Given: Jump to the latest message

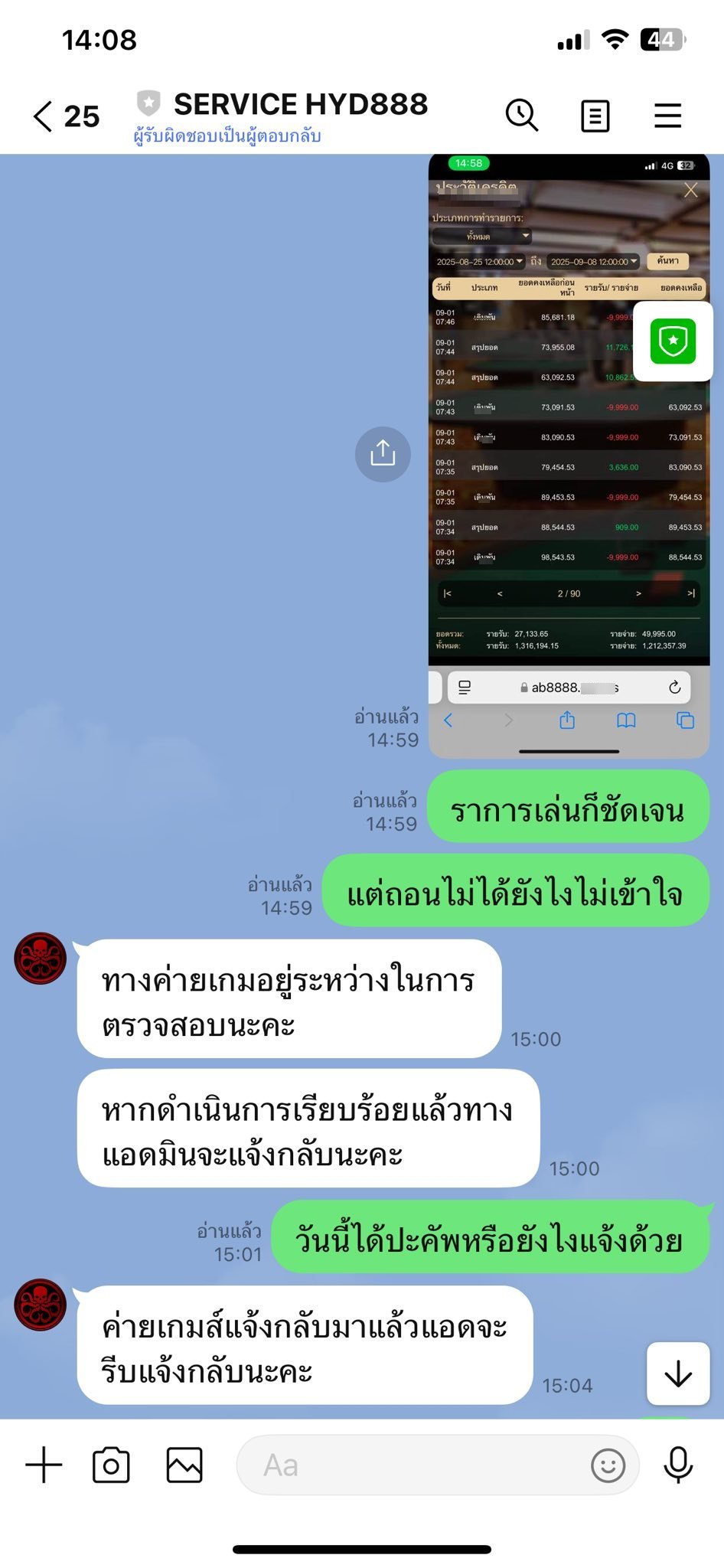Looking at the screenshot, I should [x=678, y=1374].
